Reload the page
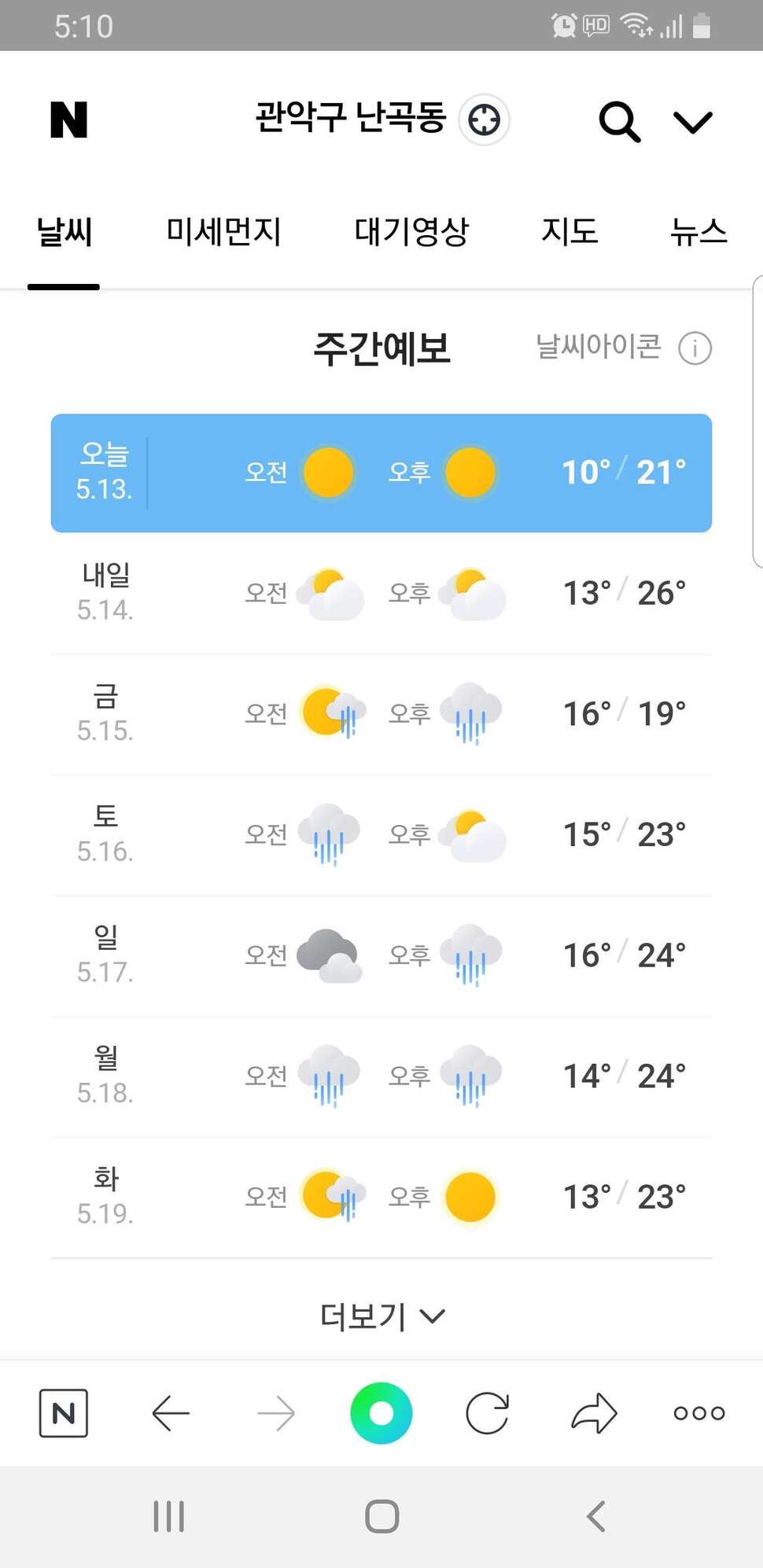The width and height of the screenshot is (763, 1568). click(488, 1413)
